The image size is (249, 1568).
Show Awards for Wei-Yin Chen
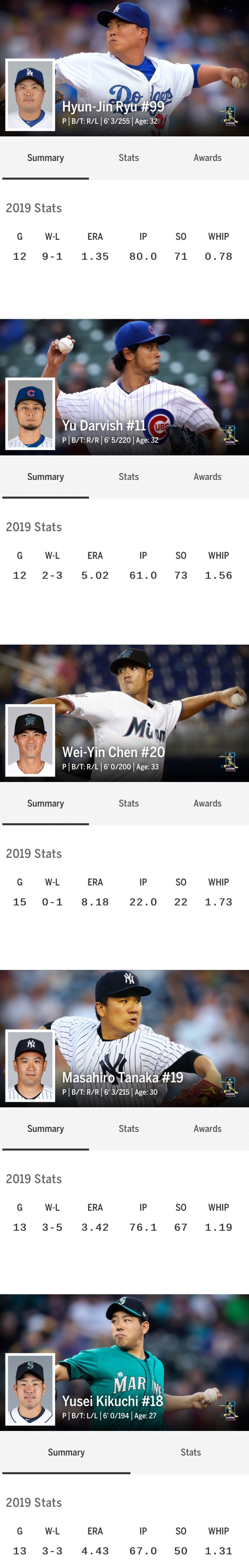207,803
